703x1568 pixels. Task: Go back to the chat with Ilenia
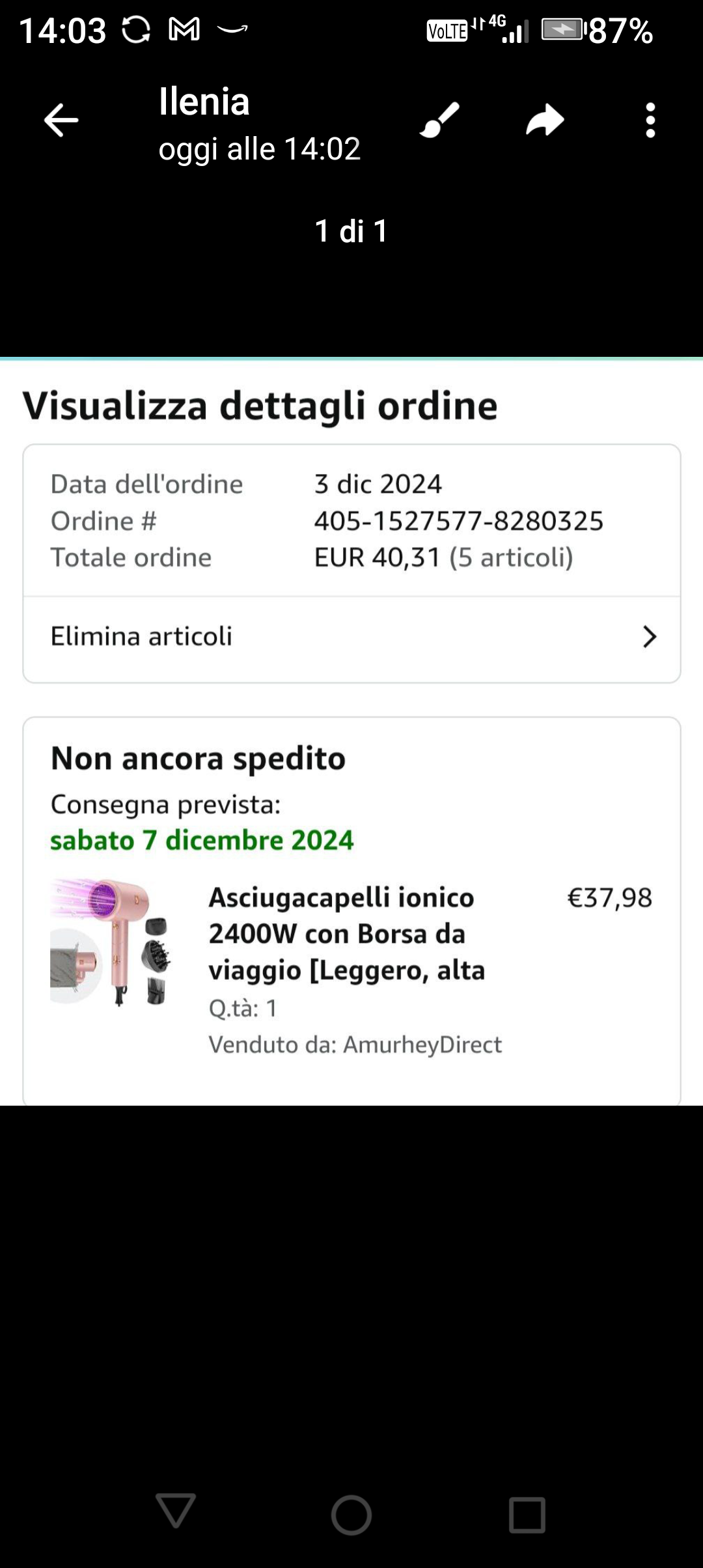tap(61, 120)
